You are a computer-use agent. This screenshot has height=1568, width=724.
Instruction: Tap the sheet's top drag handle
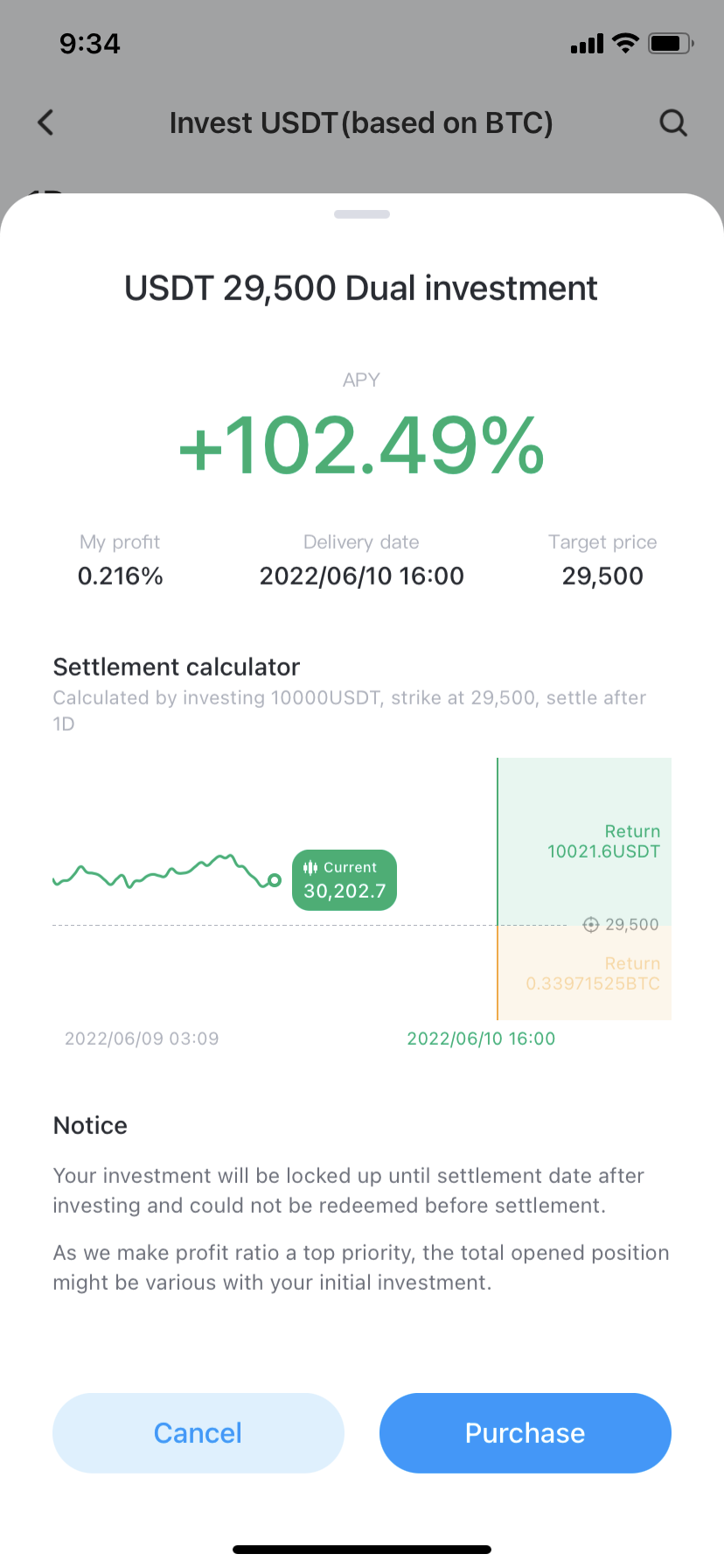(362, 214)
